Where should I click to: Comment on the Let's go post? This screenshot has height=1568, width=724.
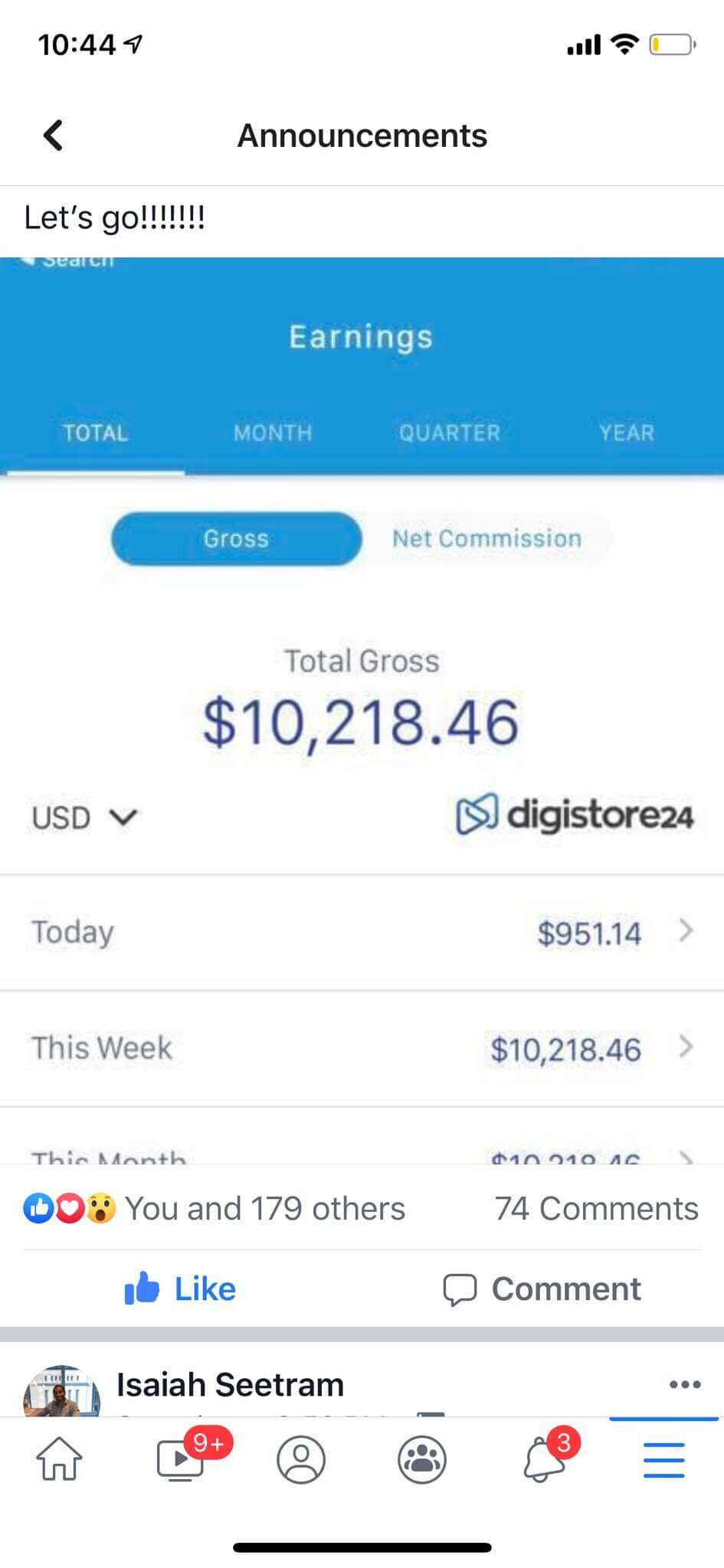pos(542,1289)
